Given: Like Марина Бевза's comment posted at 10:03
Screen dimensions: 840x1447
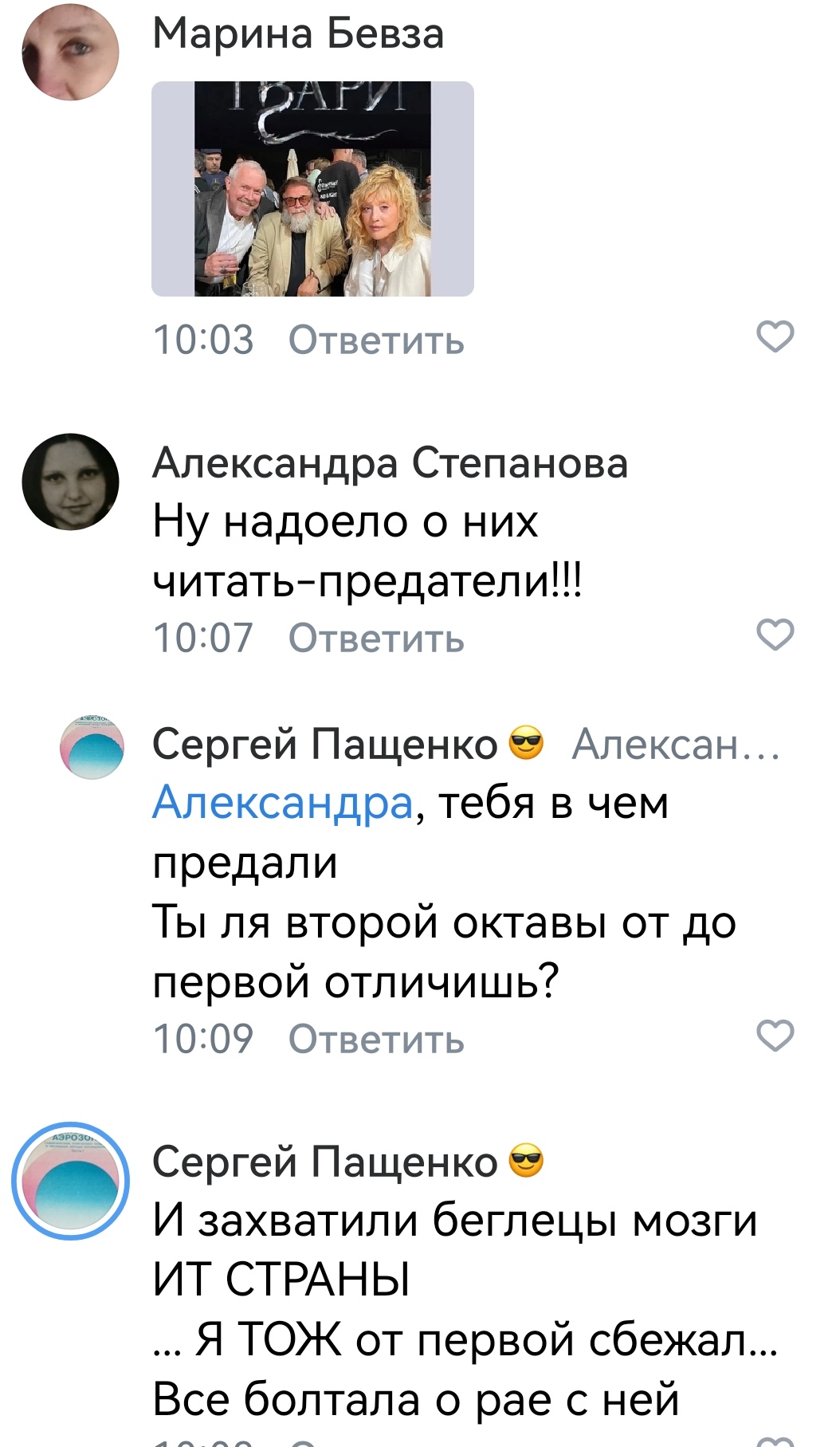Looking at the screenshot, I should click(x=775, y=336).
